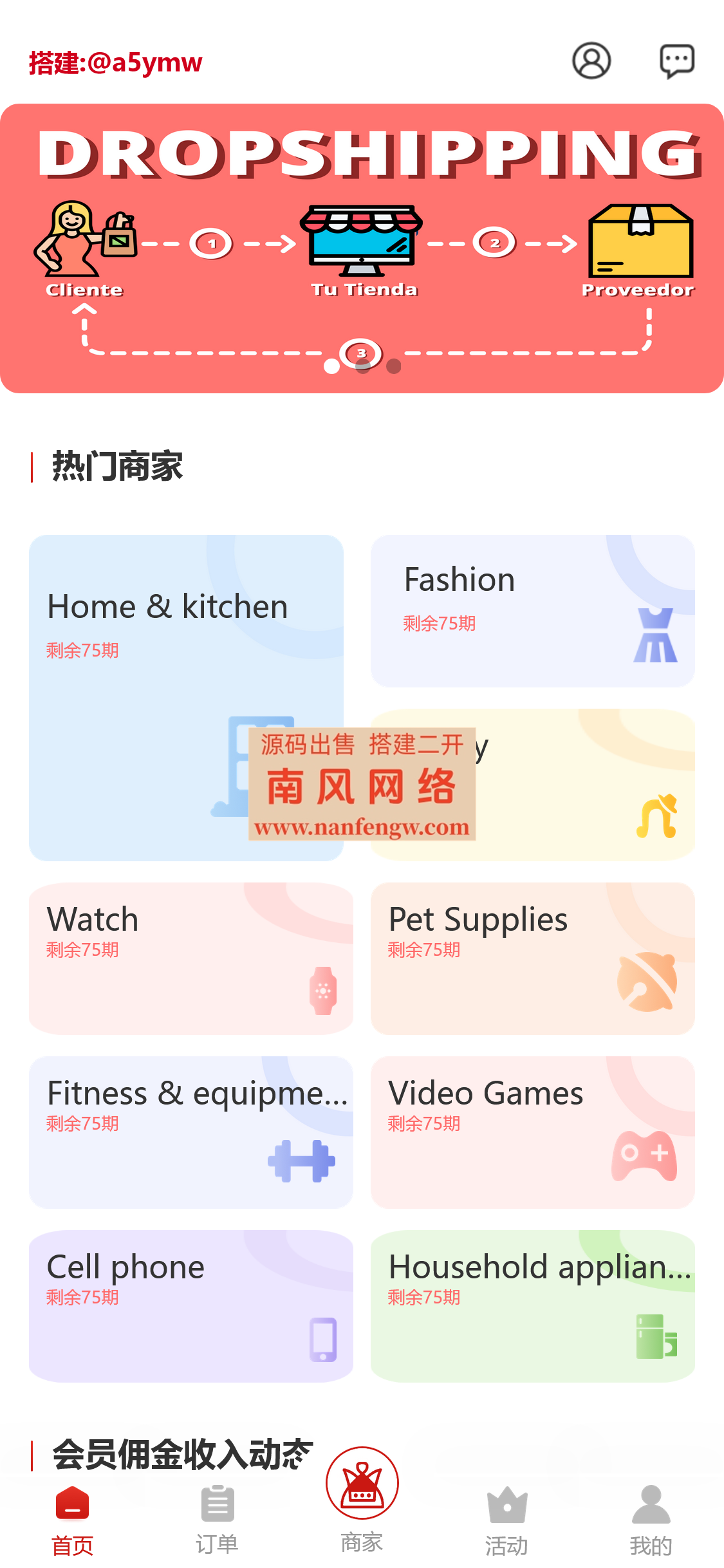The height and width of the screenshot is (1568, 724).
Task: Tap the 热门商家 section heading
Action: click(x=116, y=465)
